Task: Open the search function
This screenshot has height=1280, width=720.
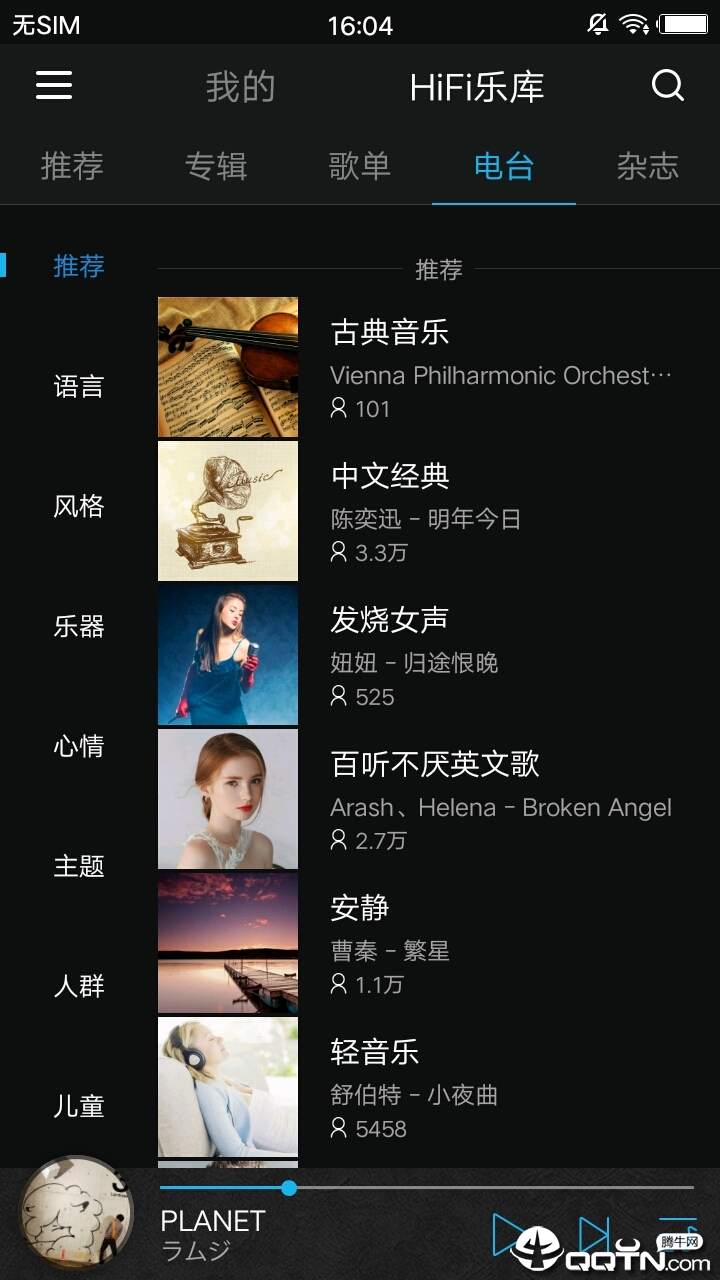Action: click(x=667, y=86)
